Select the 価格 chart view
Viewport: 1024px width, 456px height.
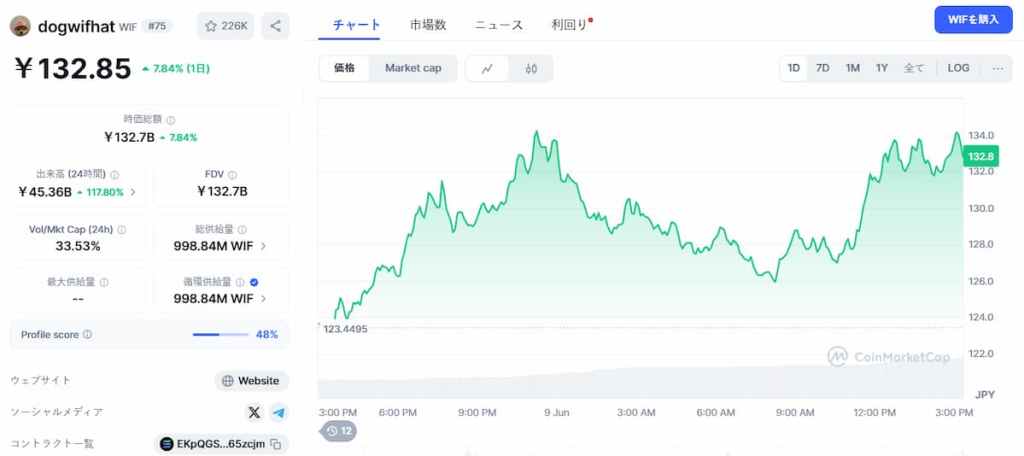[x=344, y=68]
